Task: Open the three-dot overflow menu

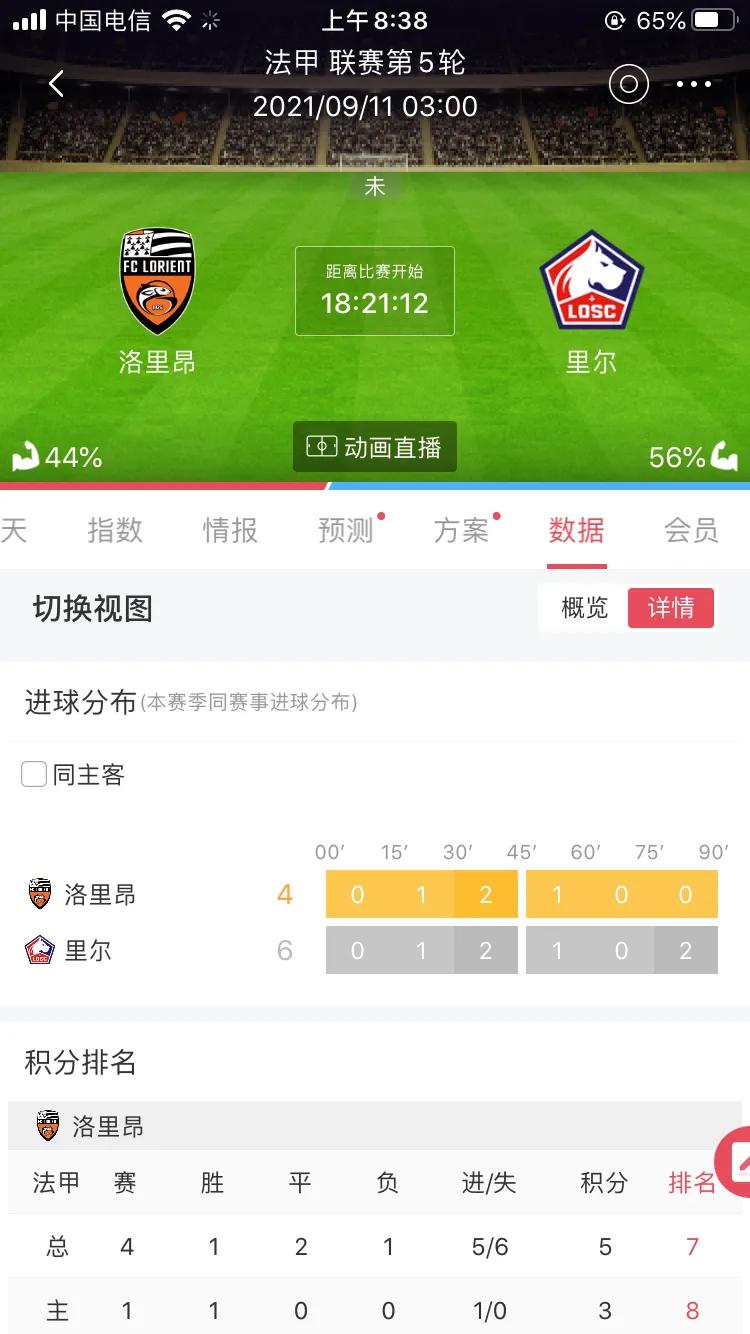Action: click(x=693, y=85)
